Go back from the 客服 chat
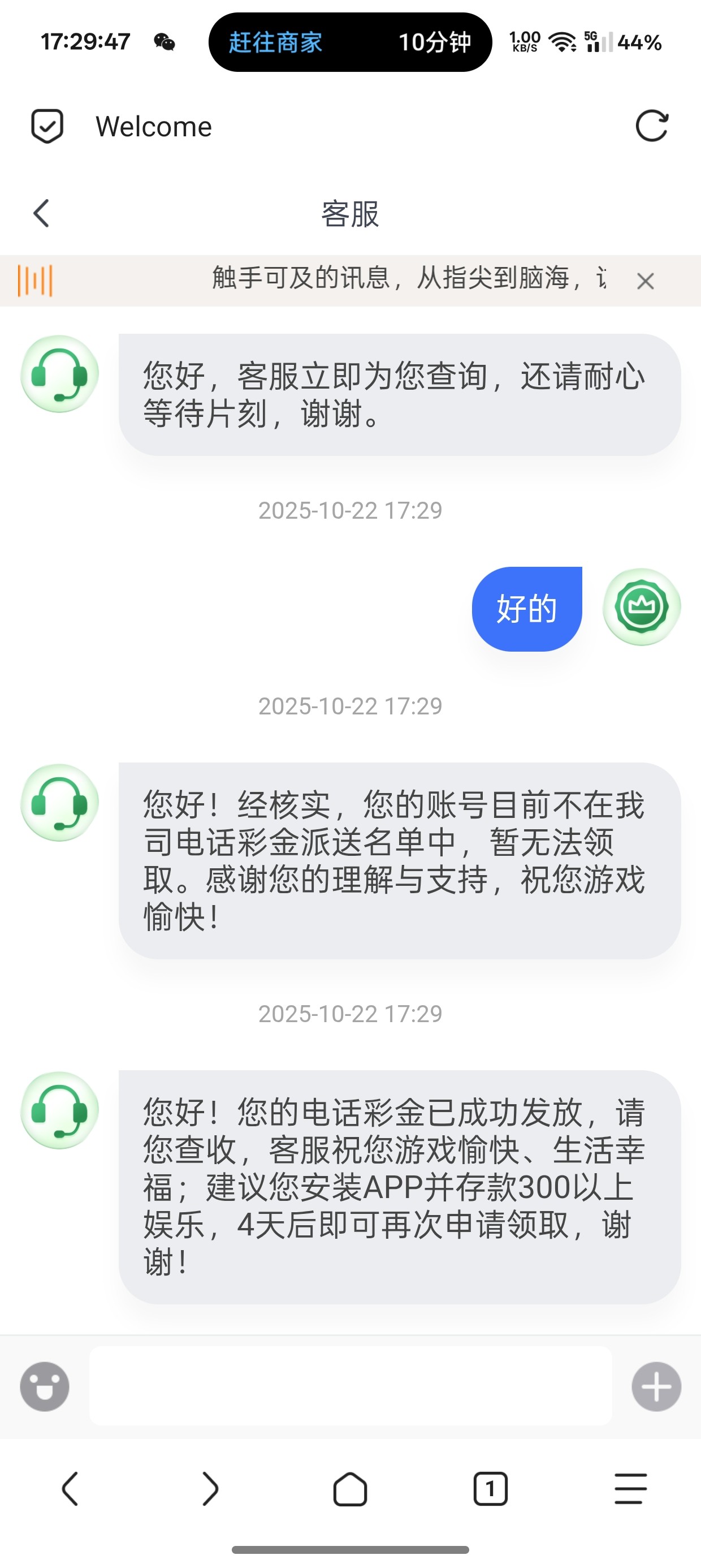This screenshot has width=701, height=1568. 41,214
